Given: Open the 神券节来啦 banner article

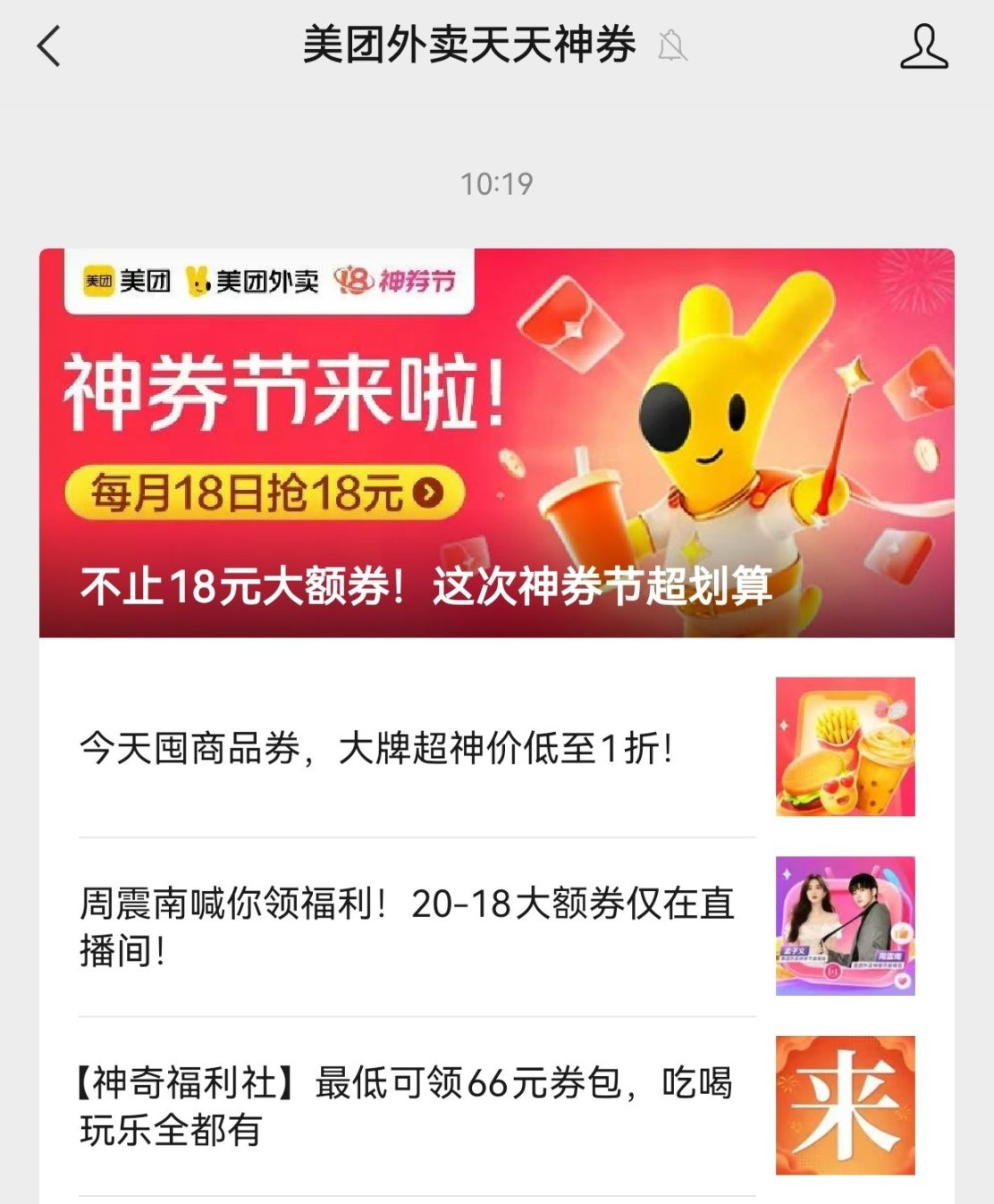Looking at the screenshot, I should coord(496,442).
